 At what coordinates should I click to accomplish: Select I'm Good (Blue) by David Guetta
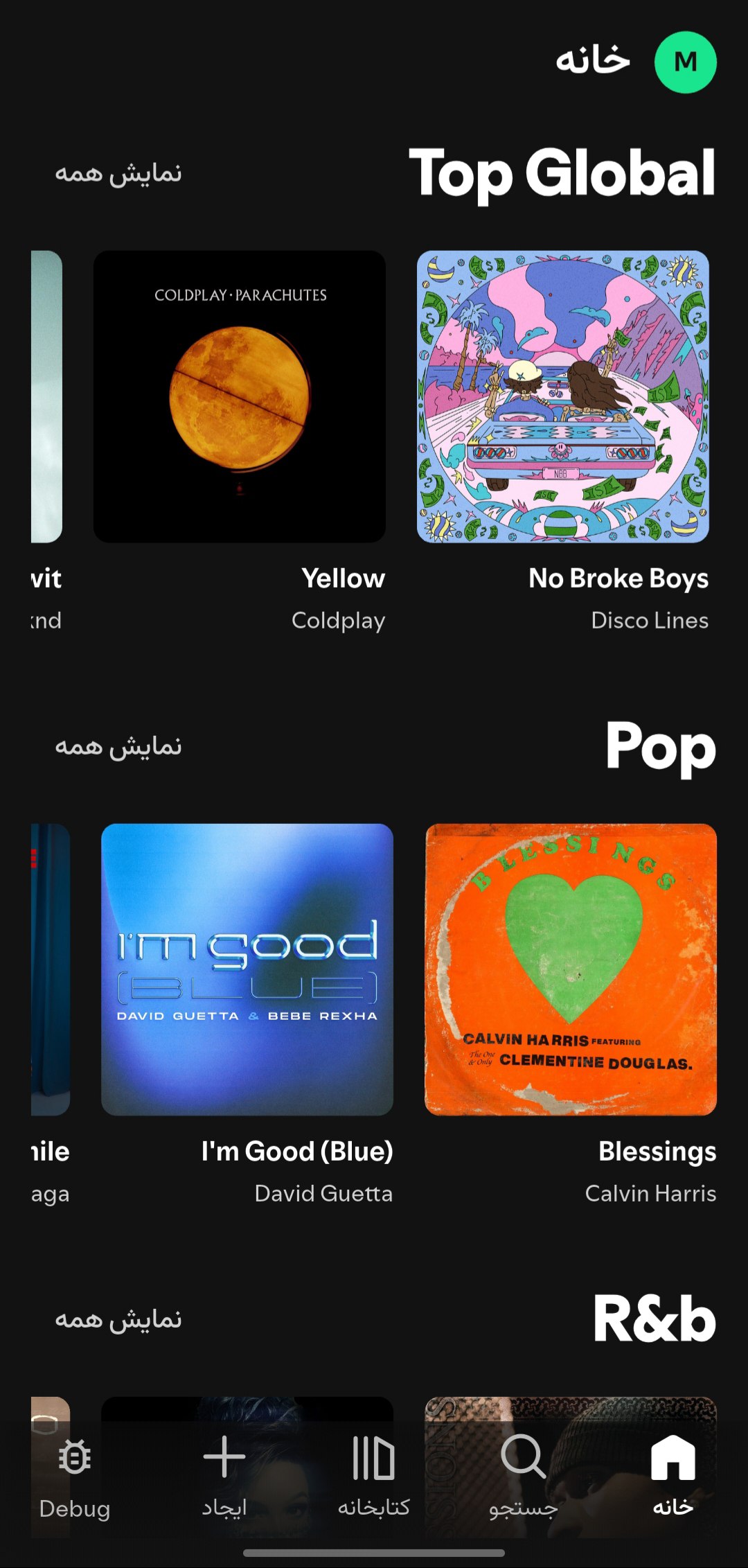pyautogui.click(x=247, y=969)
